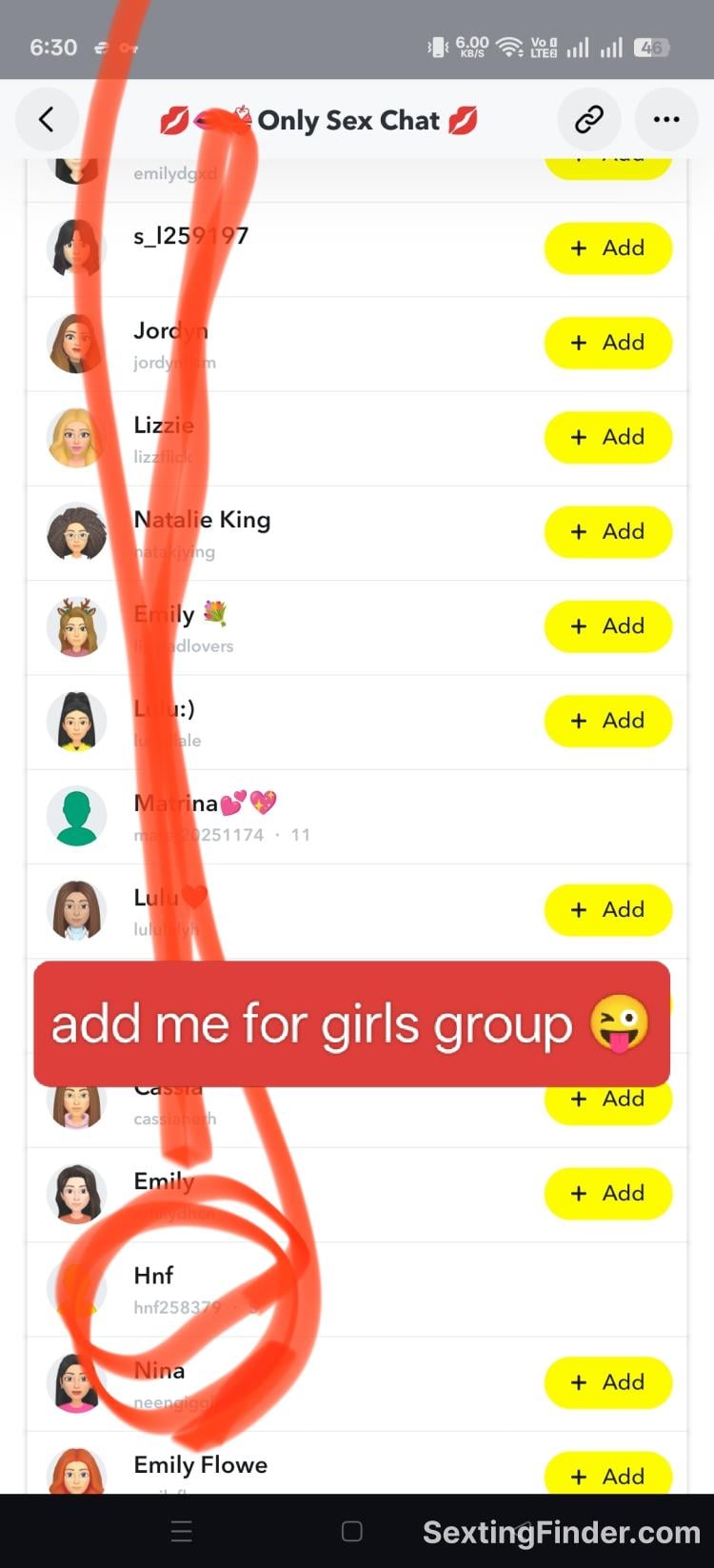Add Lizzie as a friend

click(x=607, y=436)
